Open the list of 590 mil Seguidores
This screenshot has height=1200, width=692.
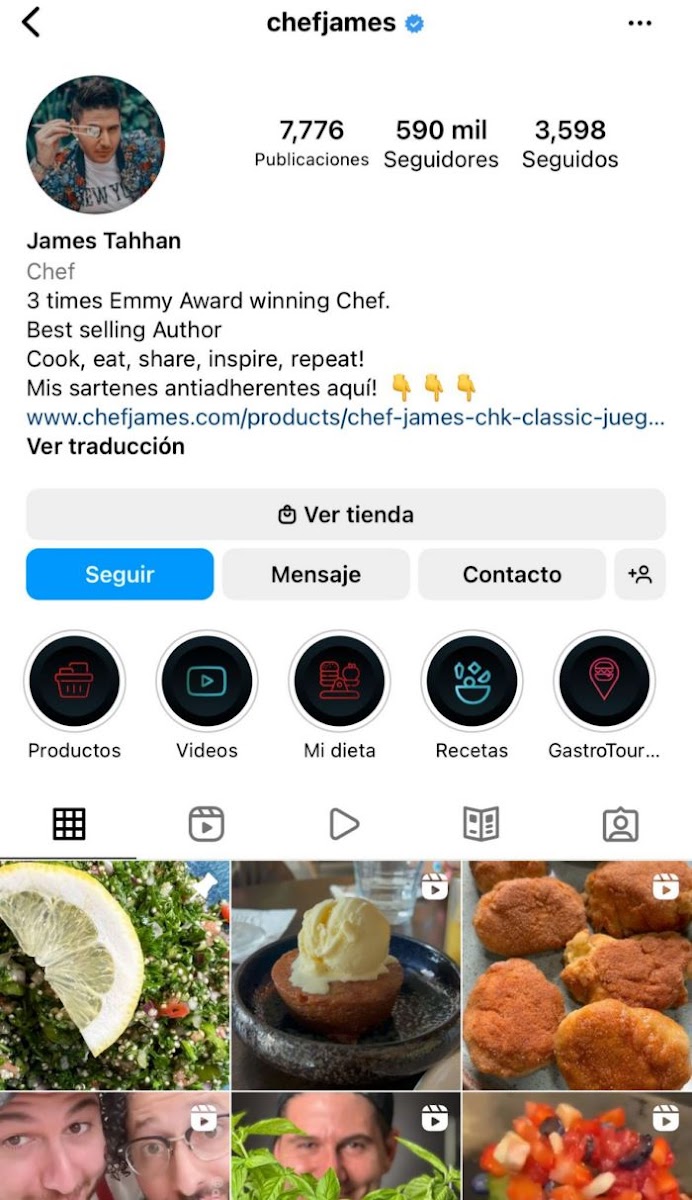441,143
